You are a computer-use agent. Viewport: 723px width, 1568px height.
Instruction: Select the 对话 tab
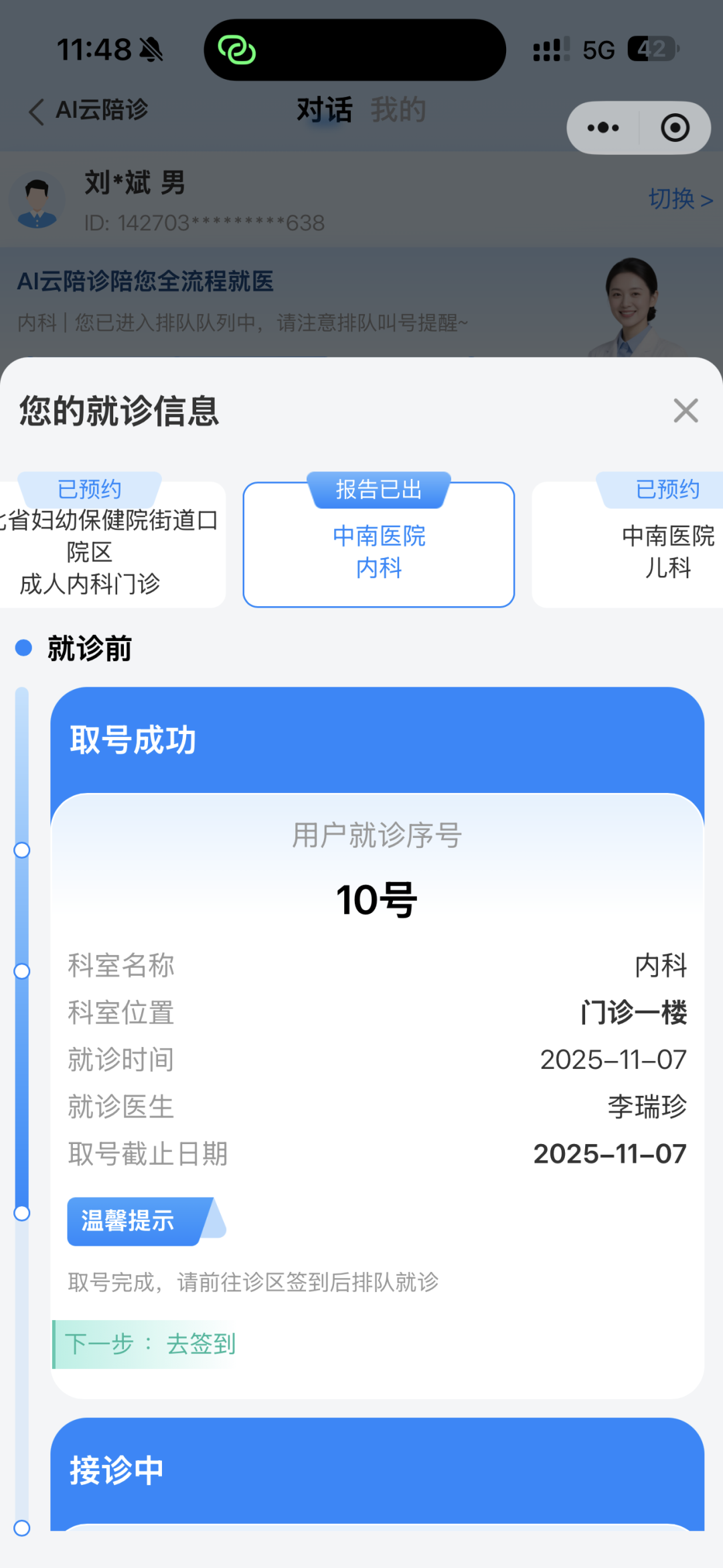click(x=325, y=110)
